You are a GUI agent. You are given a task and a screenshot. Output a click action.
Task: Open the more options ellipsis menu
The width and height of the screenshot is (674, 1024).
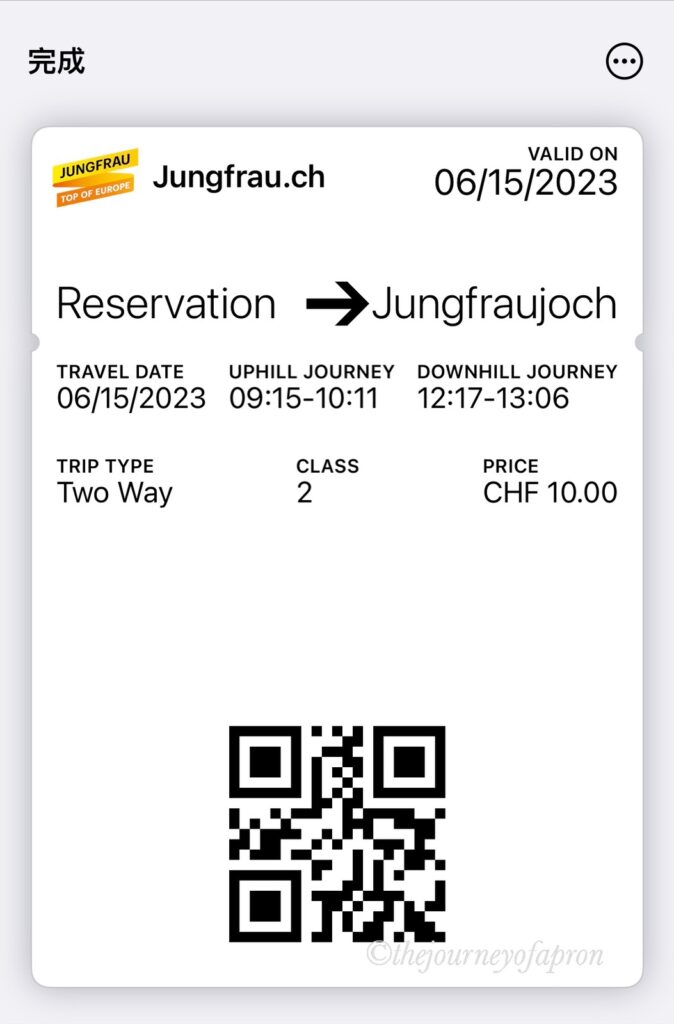click(625, 62)
